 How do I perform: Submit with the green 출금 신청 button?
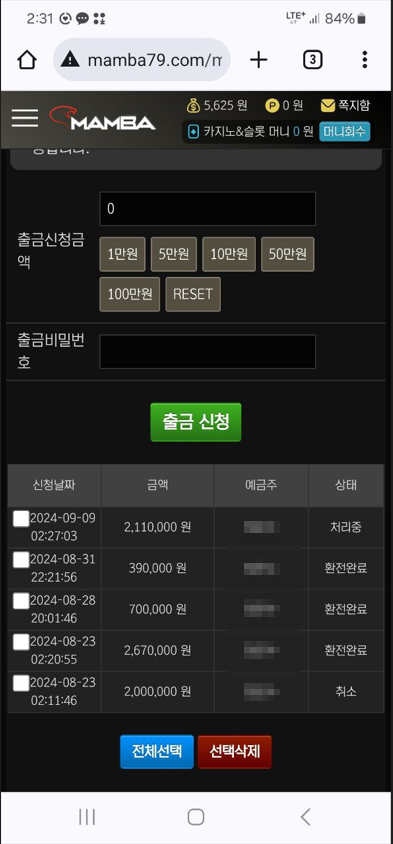click(x=196, y=422)
